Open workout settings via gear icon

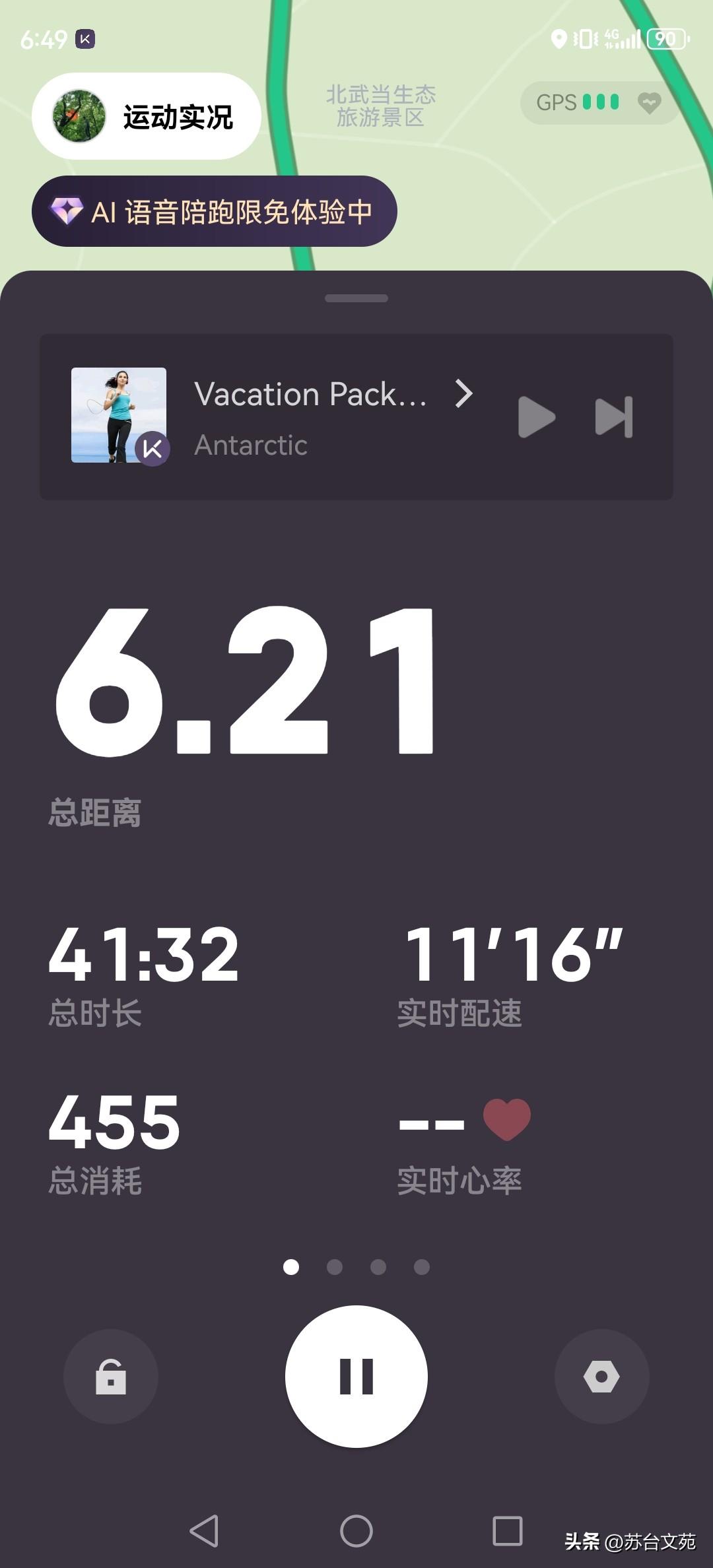602,1377
